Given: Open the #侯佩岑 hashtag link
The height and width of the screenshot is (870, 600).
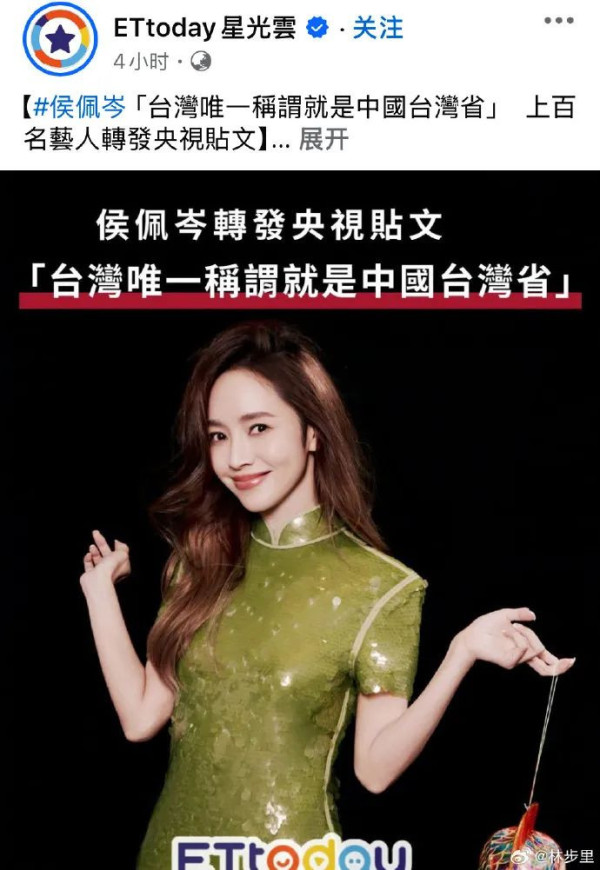Looking at the screenshot, I should point(79,108).
